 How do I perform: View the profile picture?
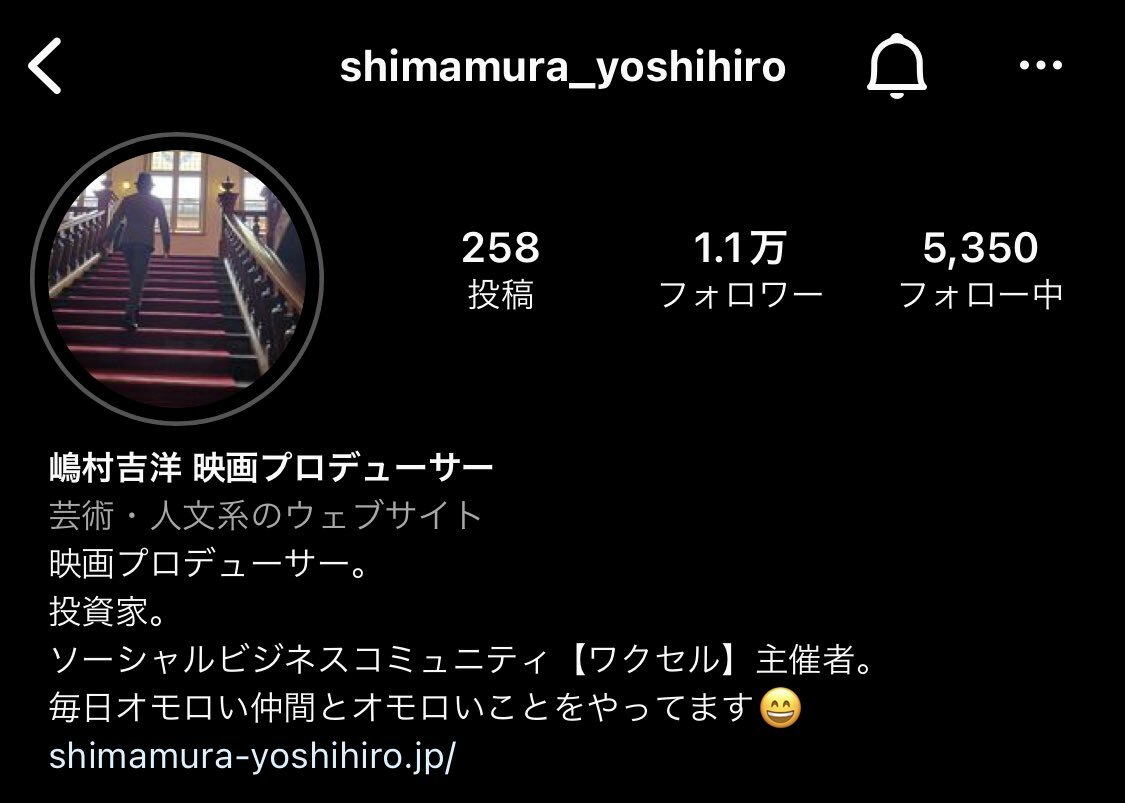pyautogui.click(x=177, y=272)
